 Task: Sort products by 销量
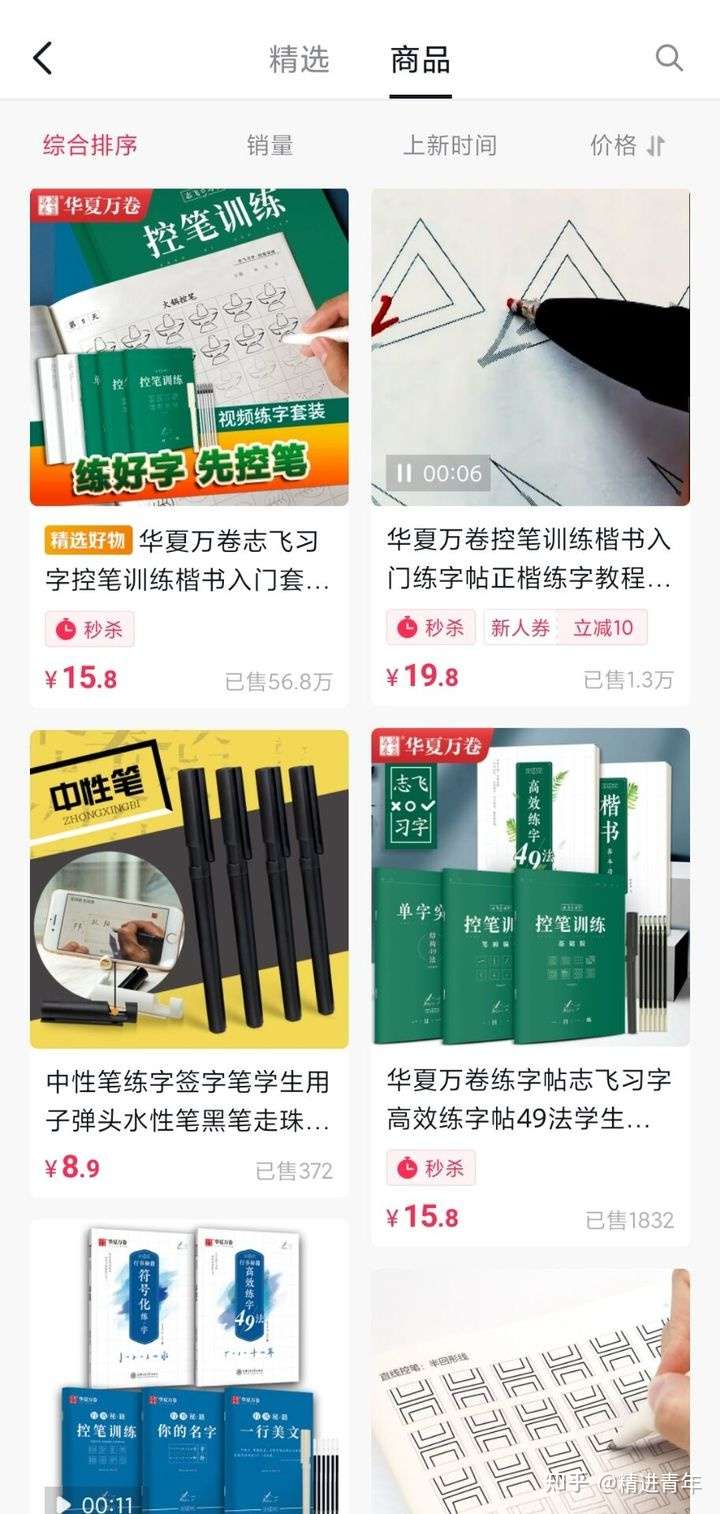coord(270,145)
